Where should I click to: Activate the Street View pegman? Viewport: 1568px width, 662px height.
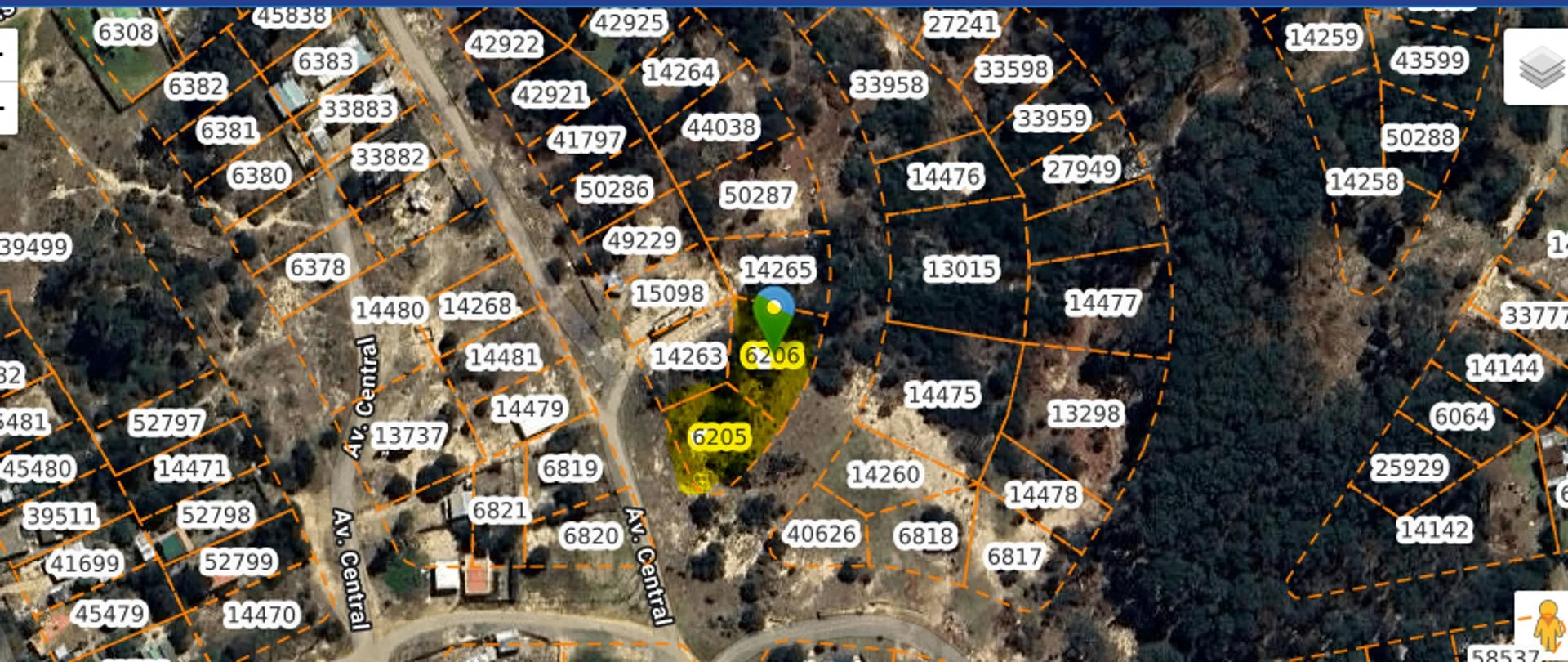point(1546,626)
